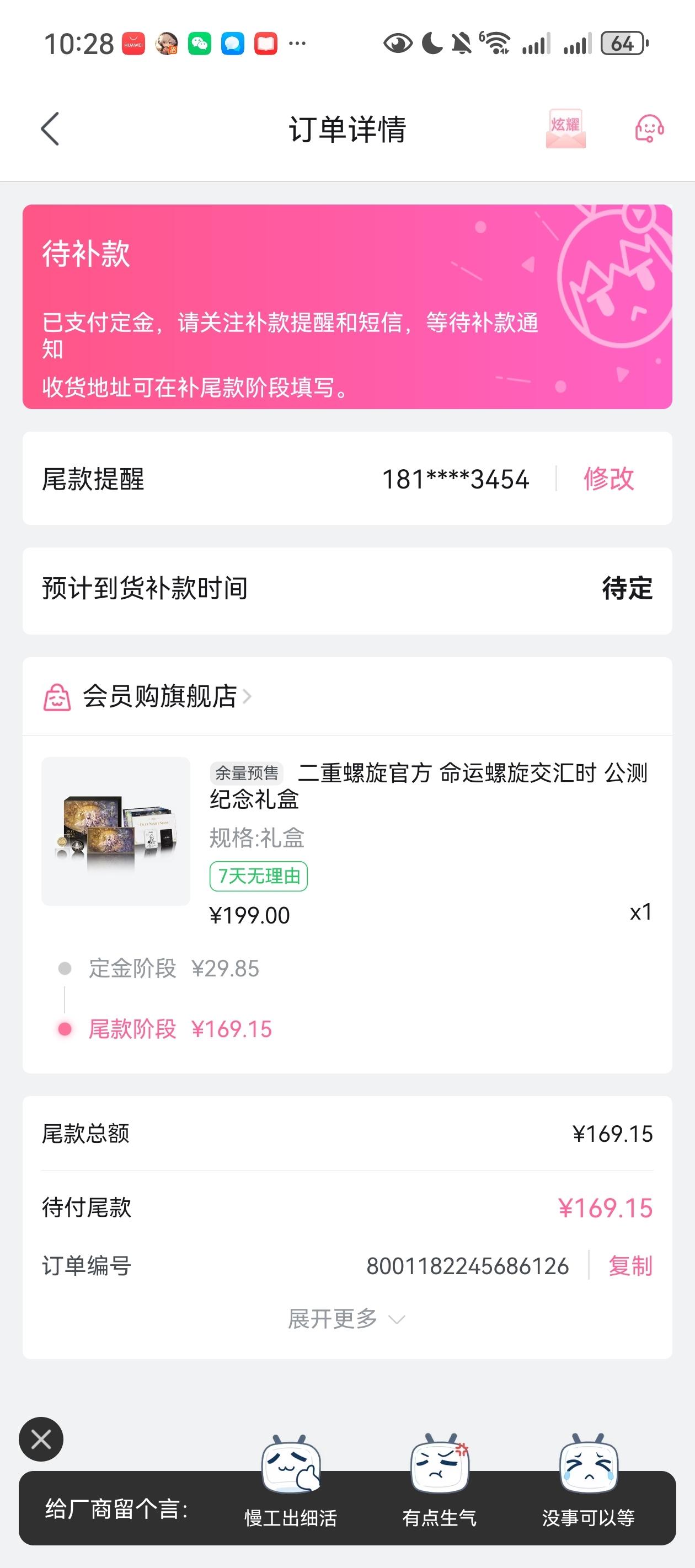Contact customer service via headset icon
Image resolution: width=695 pixels, height=1568 pixels.
point(649,128)
